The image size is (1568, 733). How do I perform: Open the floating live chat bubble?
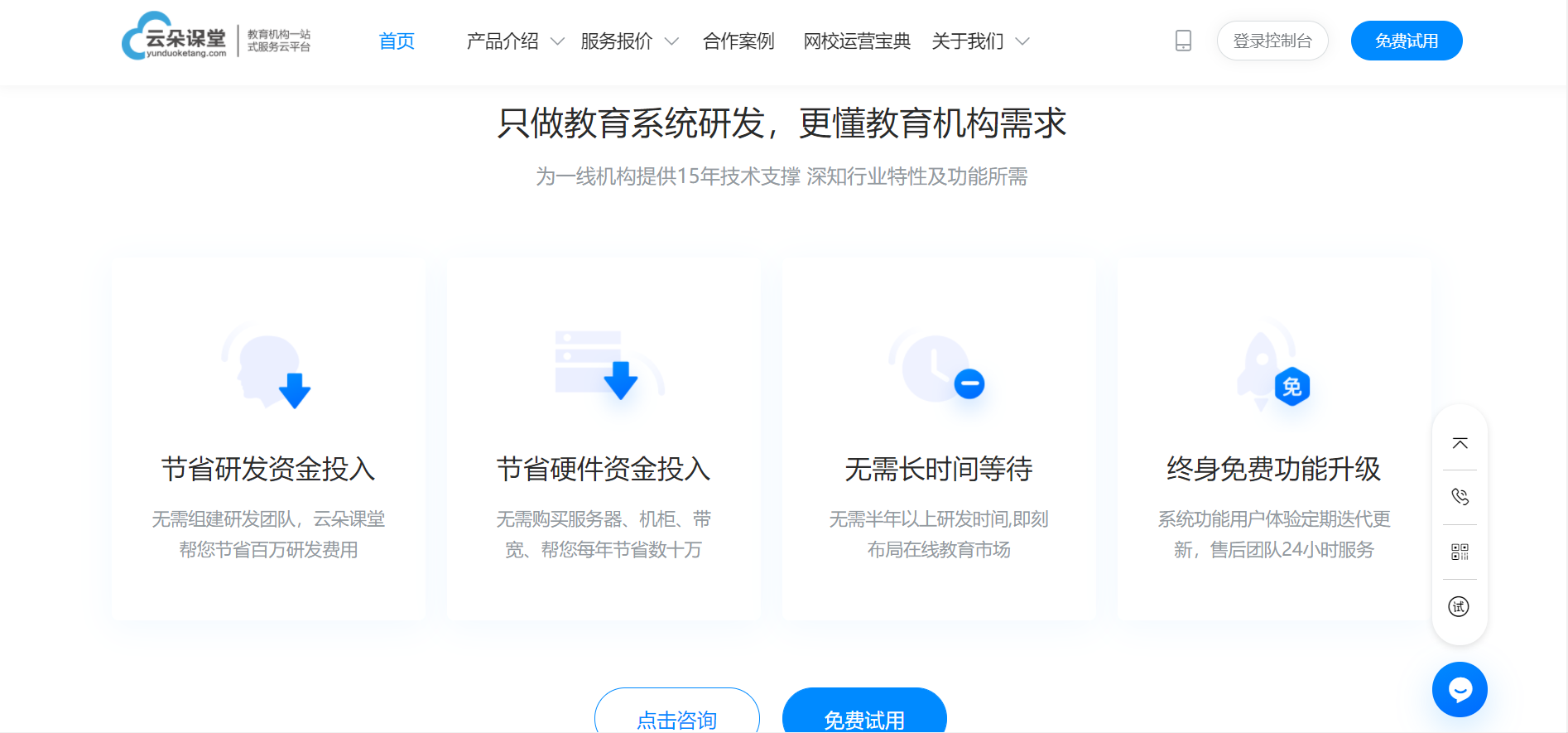coord(1460,689)
